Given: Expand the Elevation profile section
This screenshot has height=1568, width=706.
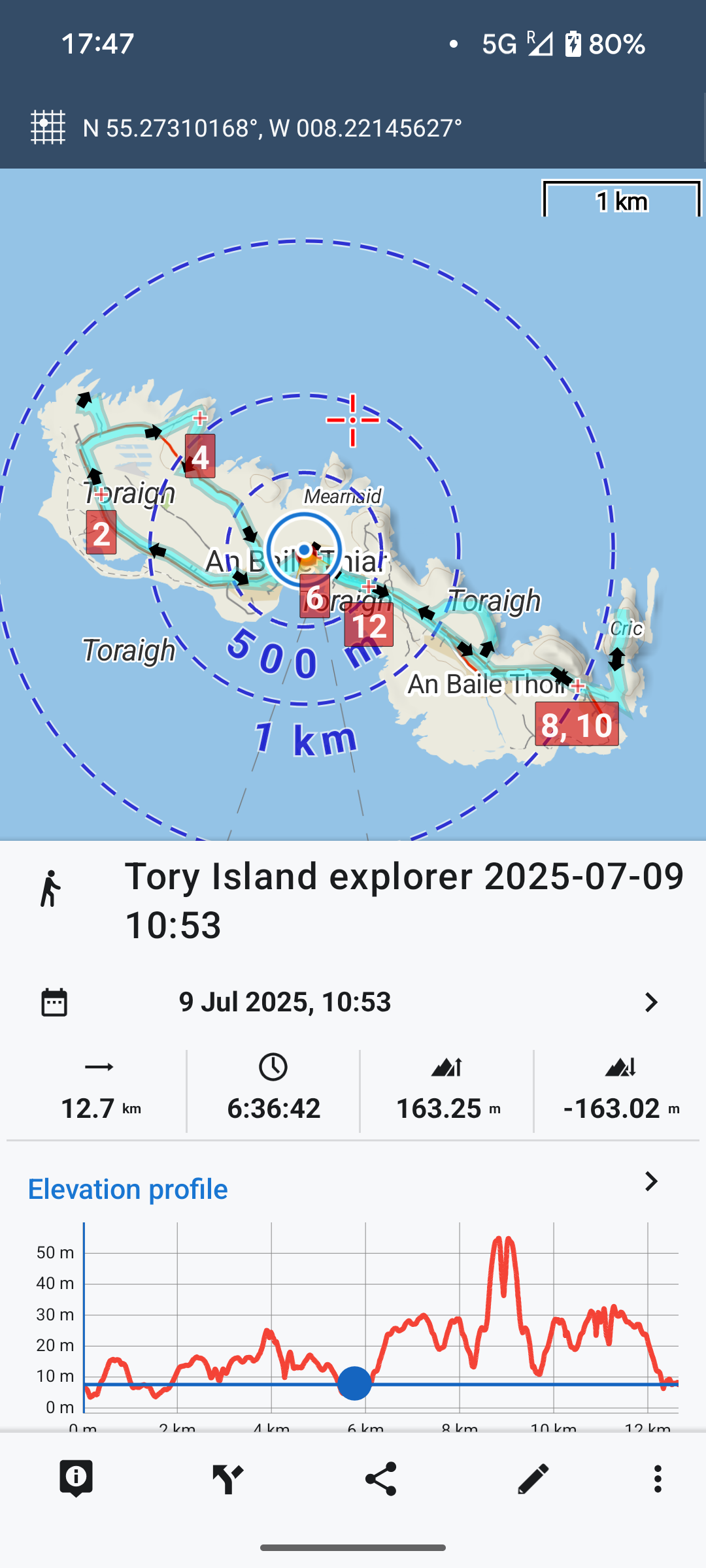Looking at the screenshot, I should coord(650,1181).
